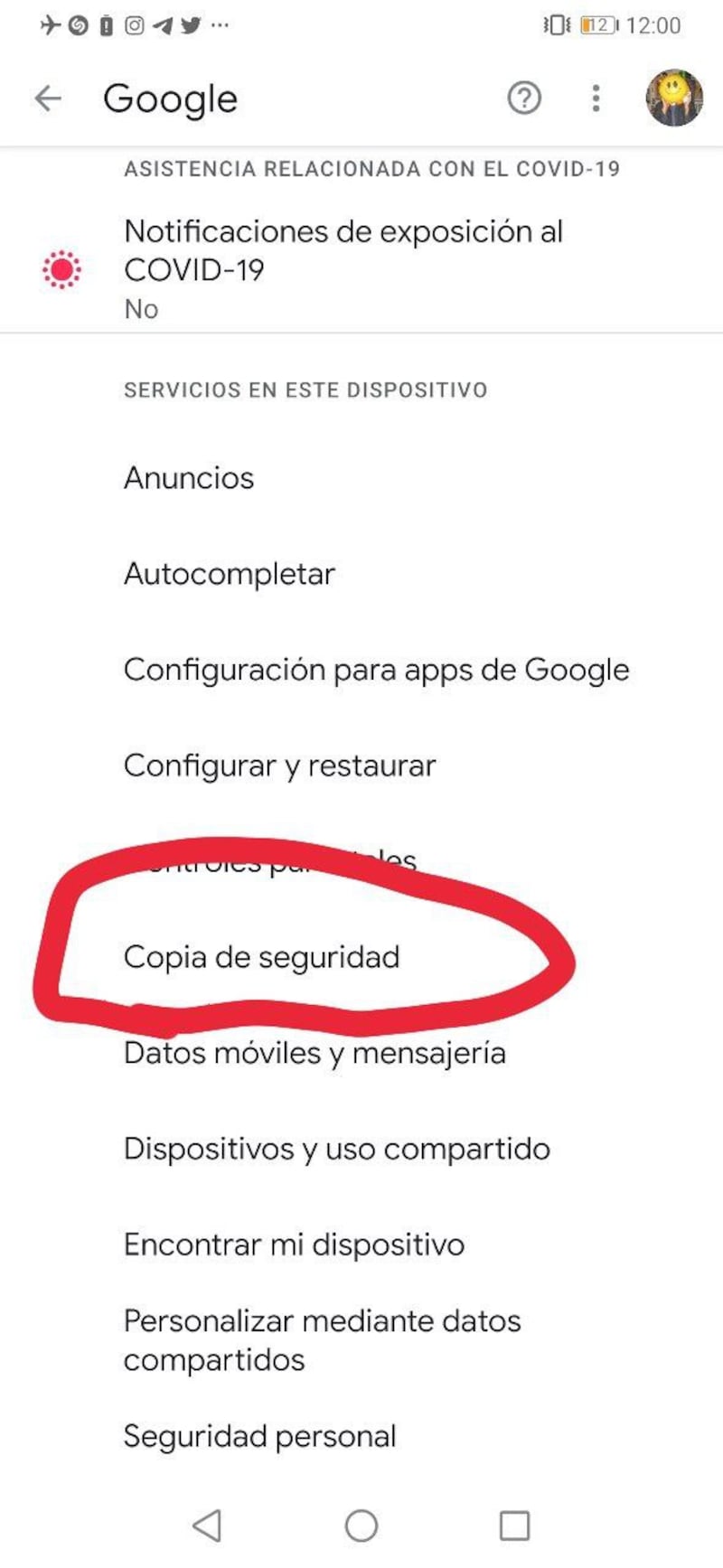Open Notificaciones de exposición al COVID-19
723x1568 pixels.
tap(343, 268)
